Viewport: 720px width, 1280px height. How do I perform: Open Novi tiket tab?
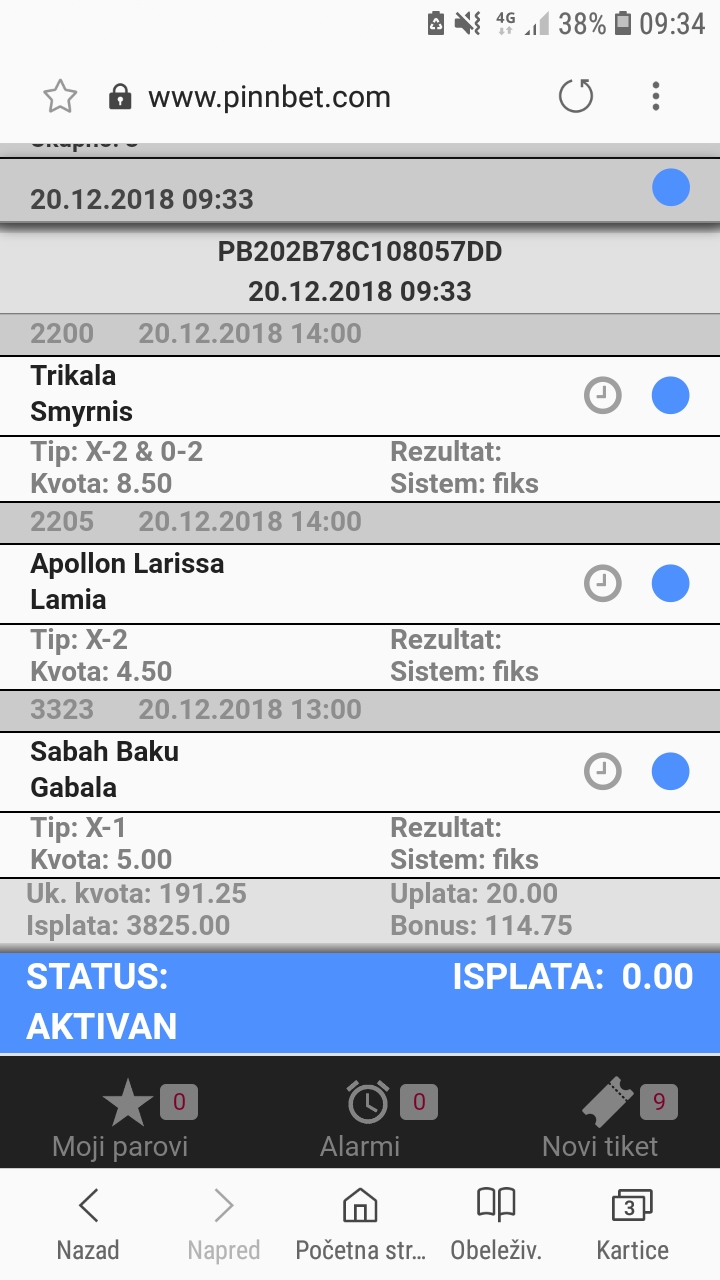click(x=600, y=1120)
